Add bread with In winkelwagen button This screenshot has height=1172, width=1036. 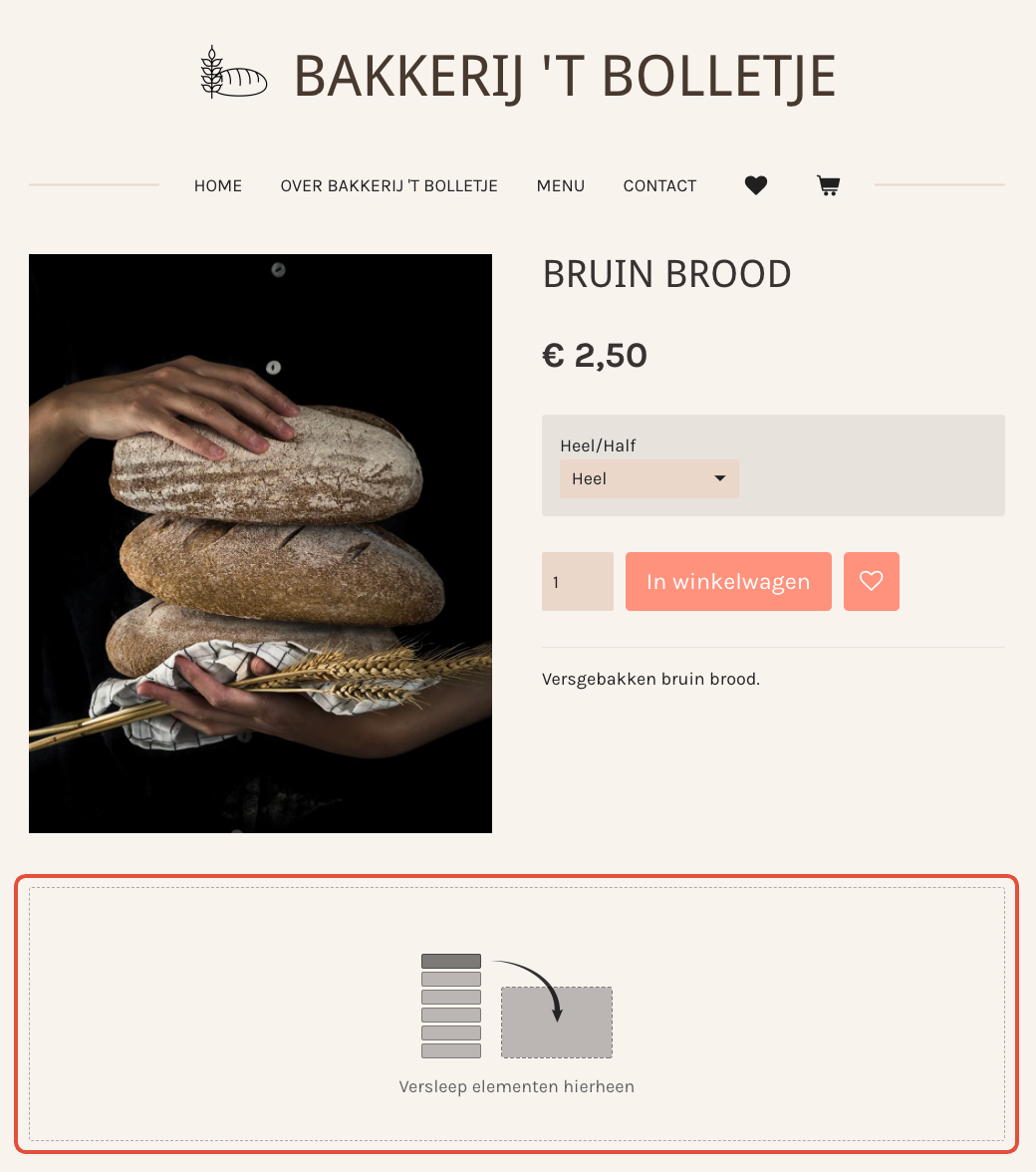click(x=728, y=582)
